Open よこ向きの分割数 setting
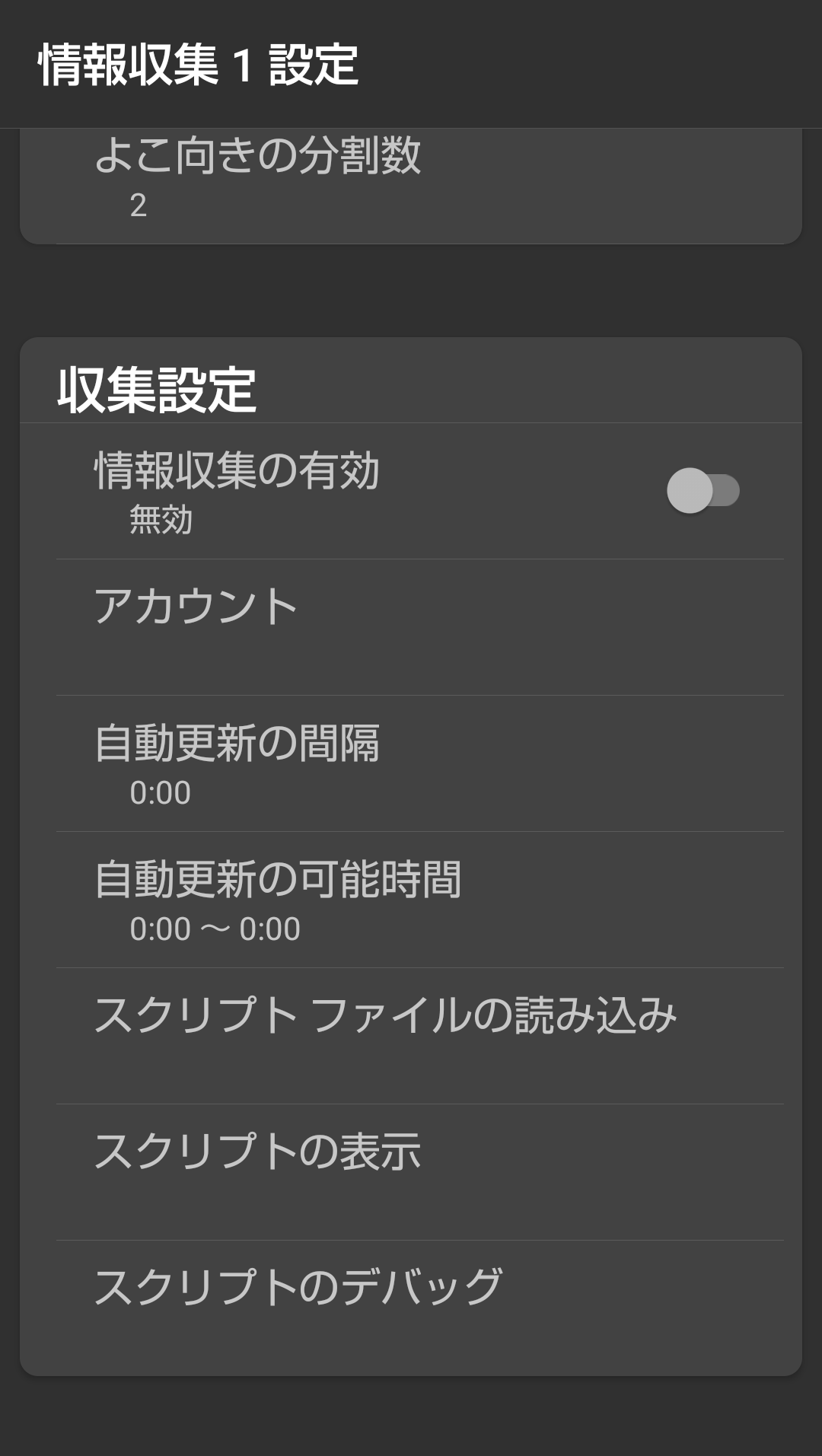This screenshot has height=1456, width=822. click(x=411, y=179)
